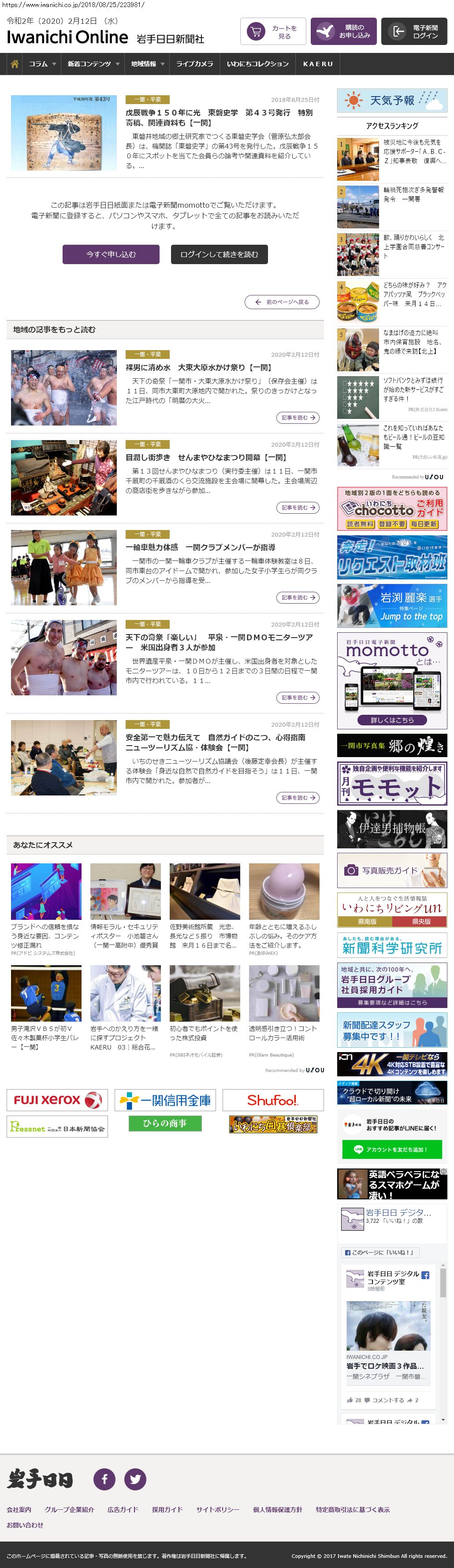Open the 天気予報 weather banner
The width and height of the screenshot is (454, 1568).
[x=392, y=101]
